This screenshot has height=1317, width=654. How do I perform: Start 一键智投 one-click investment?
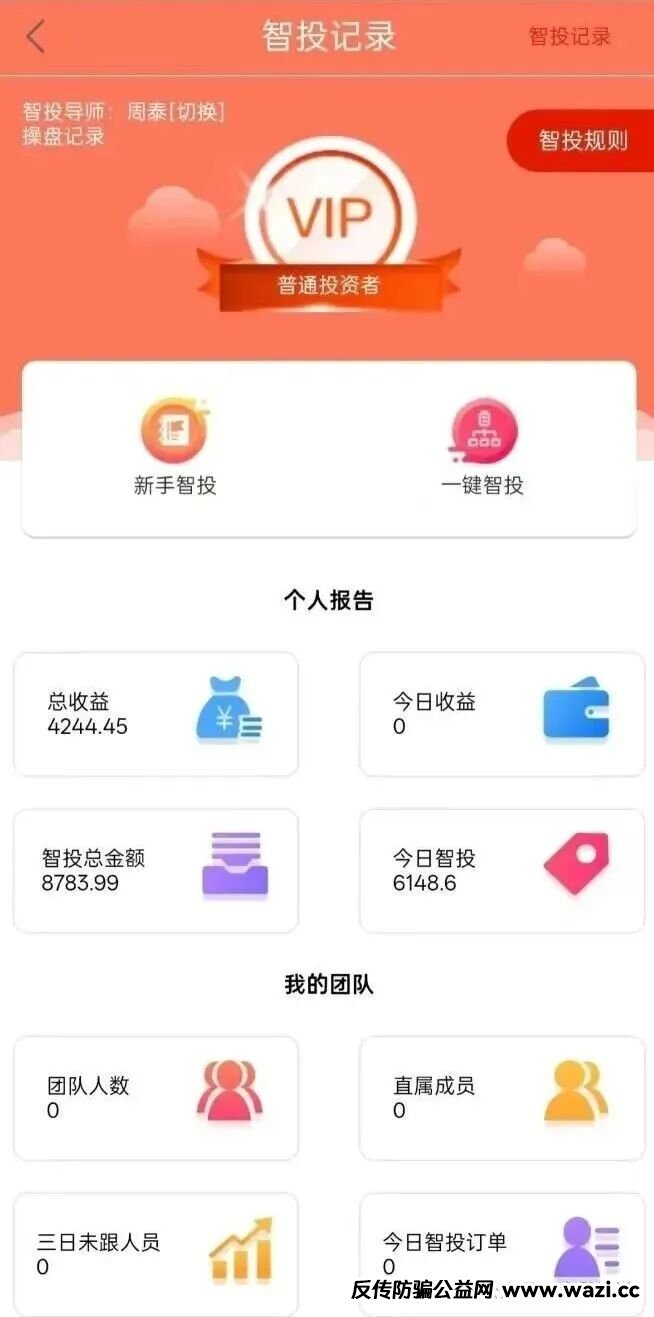tap(483, 447)
